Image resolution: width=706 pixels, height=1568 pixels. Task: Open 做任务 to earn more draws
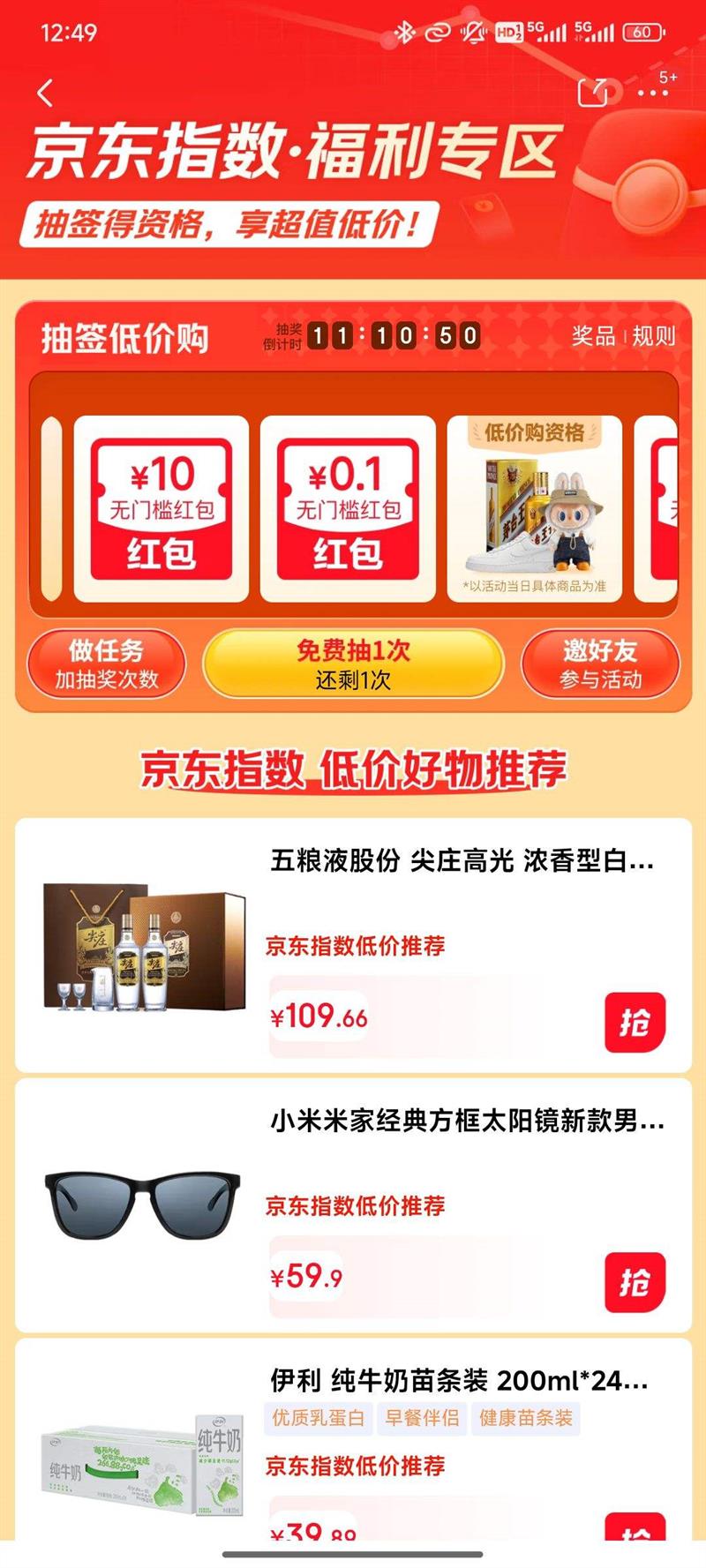(107, 664)
